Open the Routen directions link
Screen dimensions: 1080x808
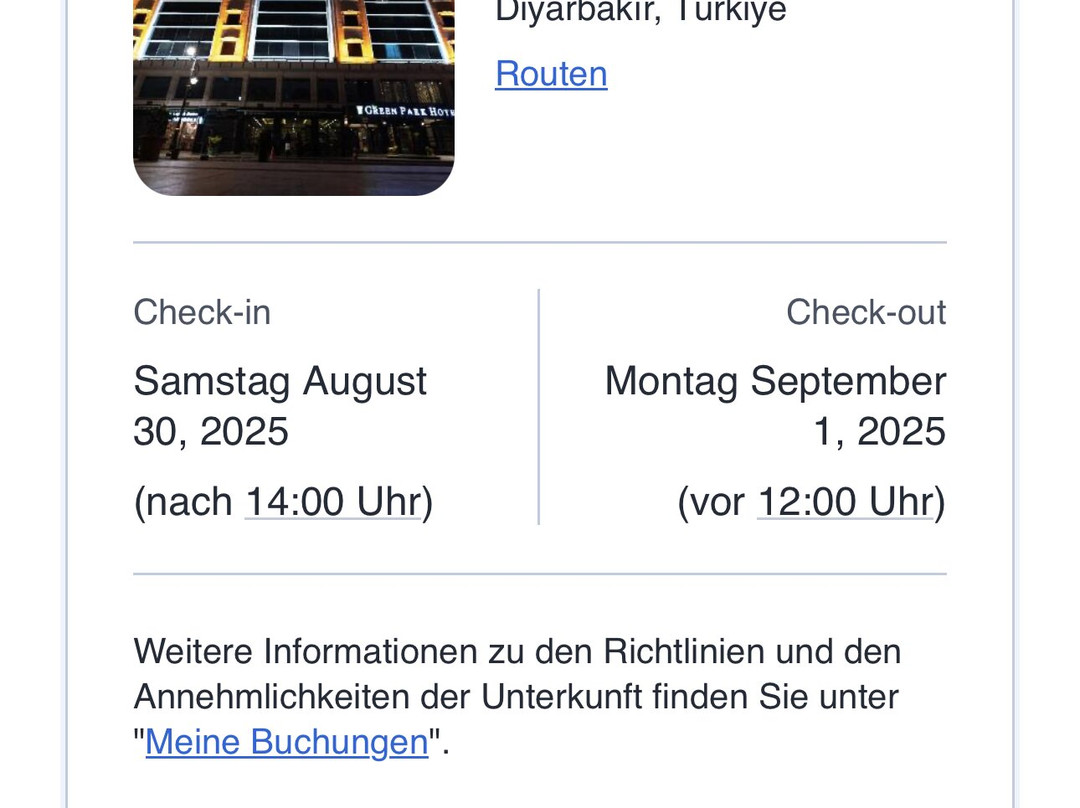551,74
